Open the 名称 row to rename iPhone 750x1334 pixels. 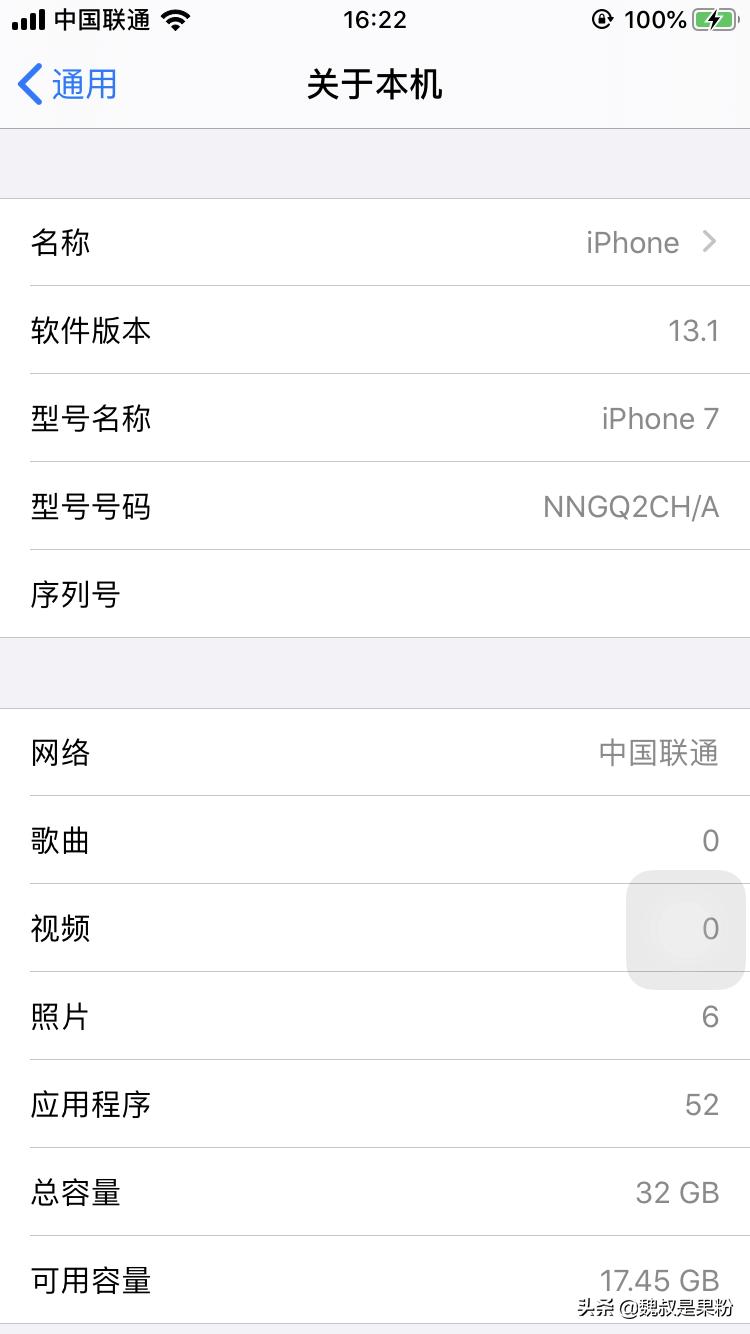[x=375, y=242]
